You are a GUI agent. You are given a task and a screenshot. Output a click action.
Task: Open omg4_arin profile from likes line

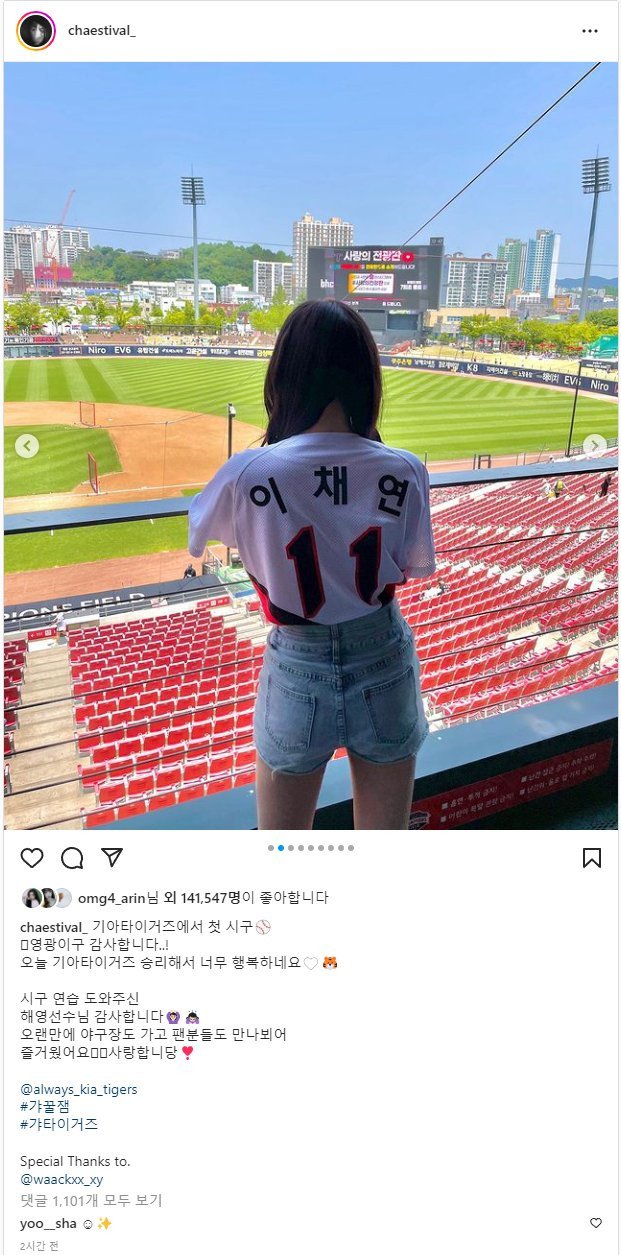click(111, 898)
